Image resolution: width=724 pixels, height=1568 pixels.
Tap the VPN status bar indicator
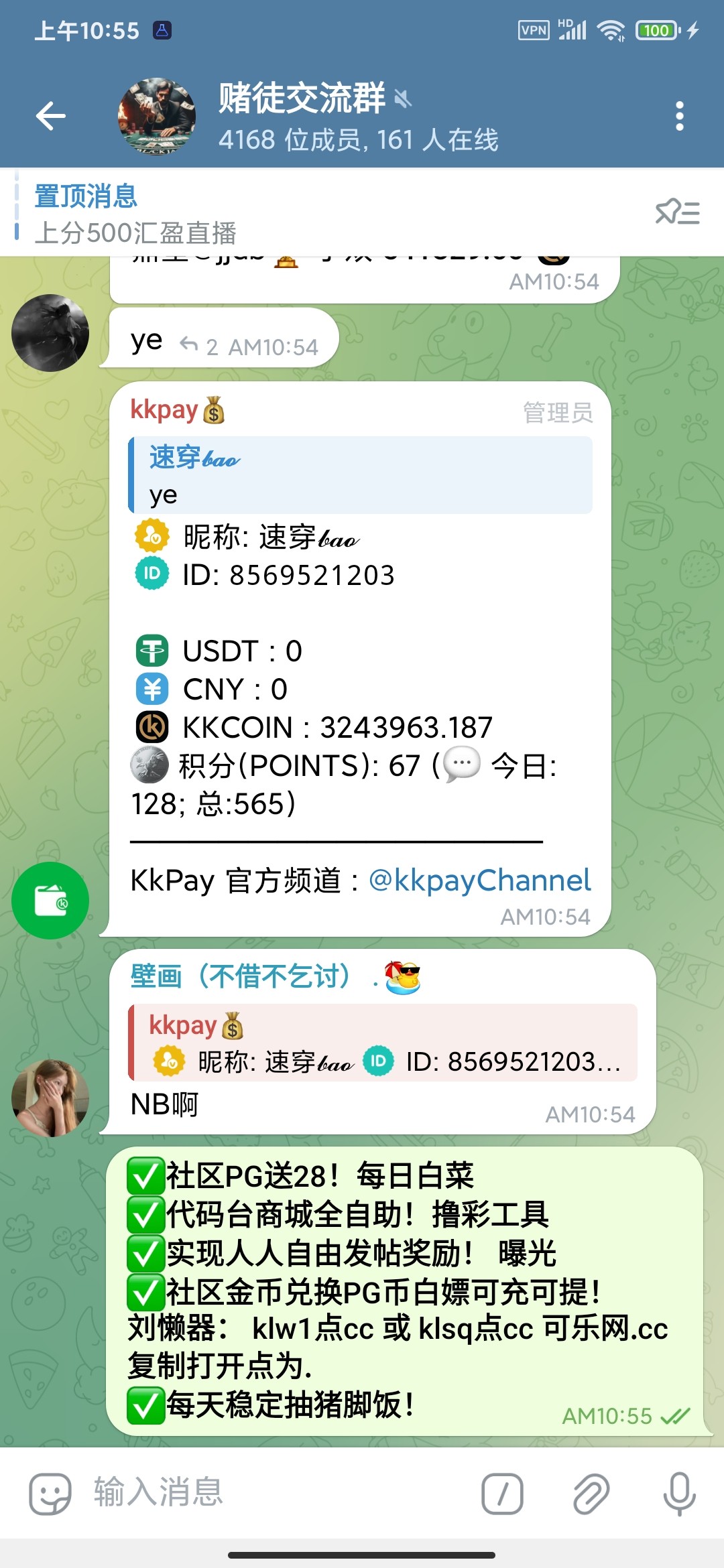533,29
